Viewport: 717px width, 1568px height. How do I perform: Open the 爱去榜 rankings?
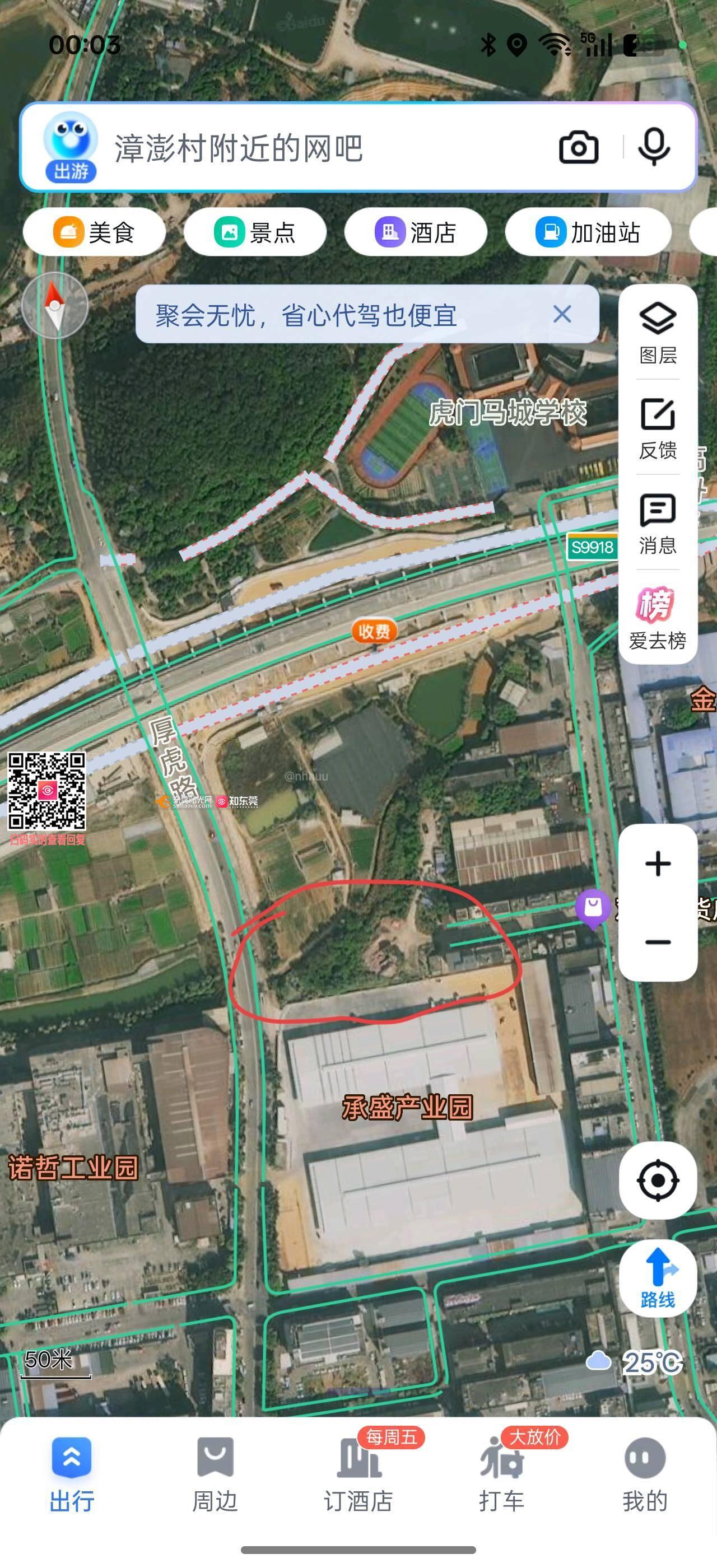tap(658, 618)
